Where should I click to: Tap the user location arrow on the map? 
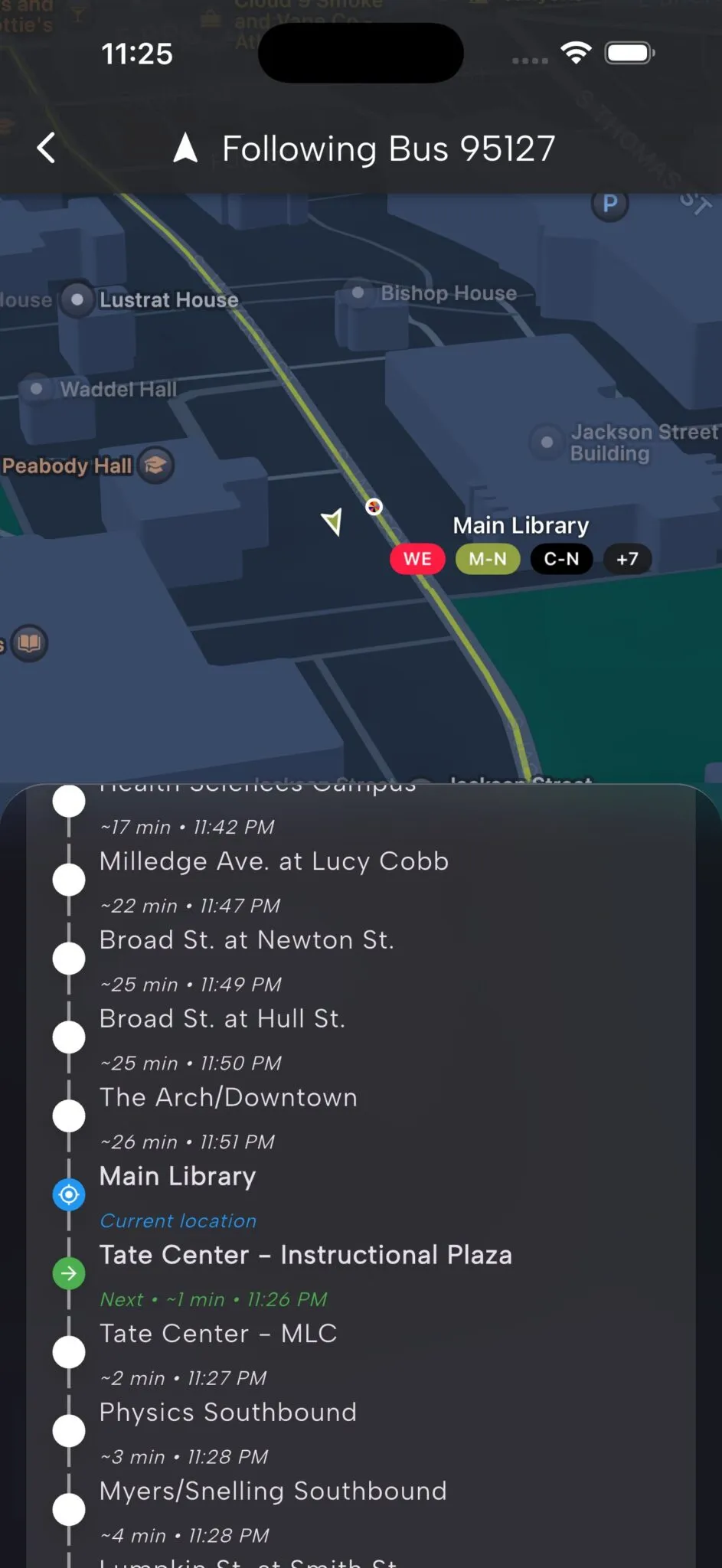coord(333,521)
